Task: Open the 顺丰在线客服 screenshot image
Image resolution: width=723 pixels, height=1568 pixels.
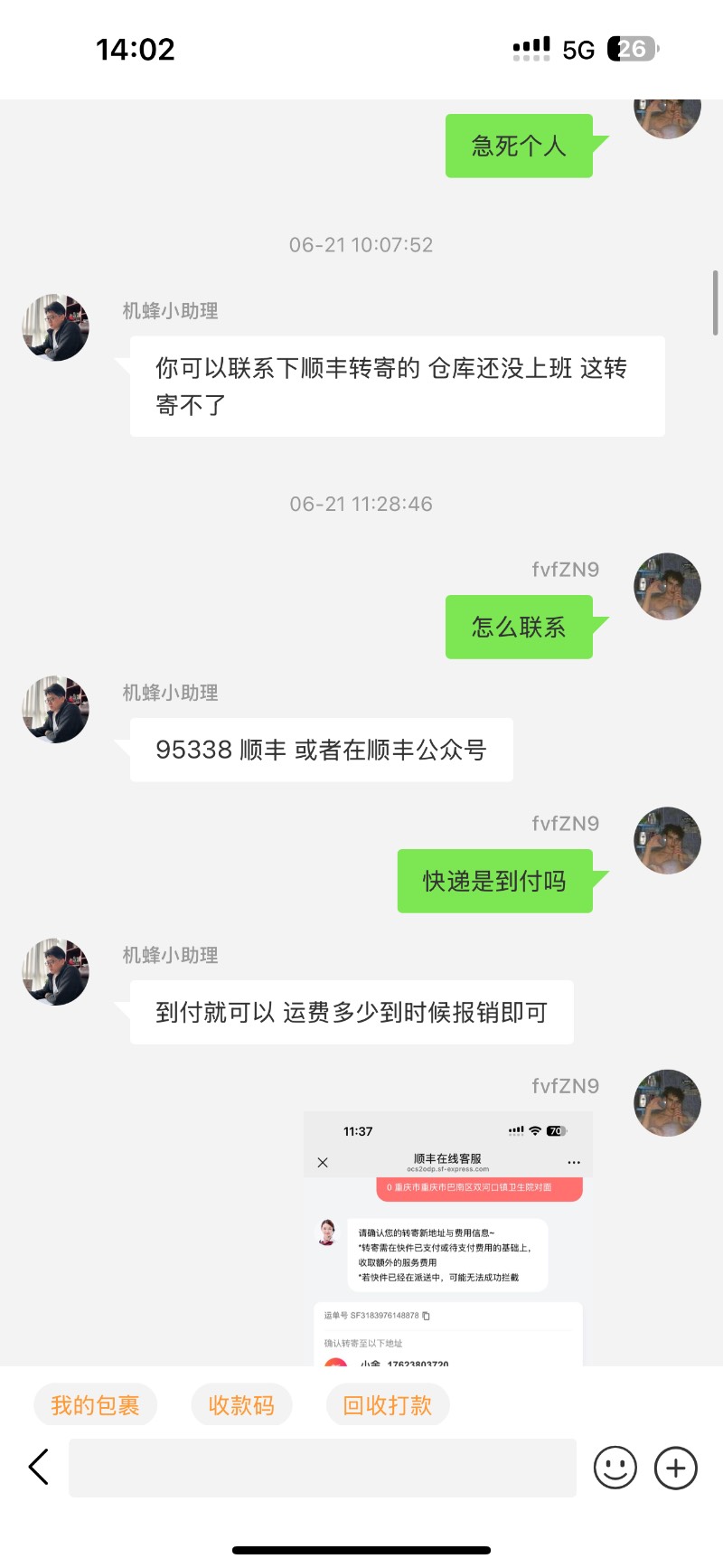Action: click(x=448, y=1239)
